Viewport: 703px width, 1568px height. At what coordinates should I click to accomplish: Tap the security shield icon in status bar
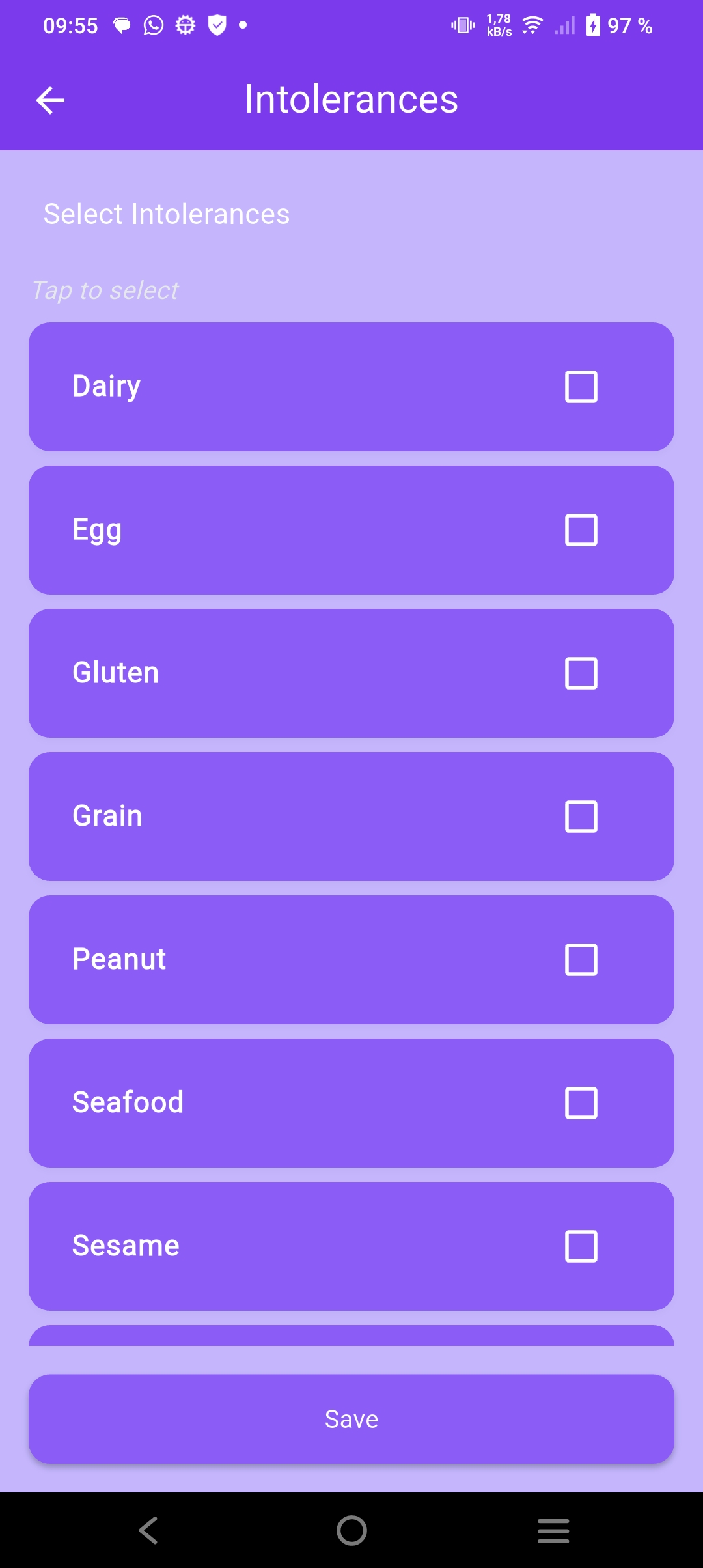click(x=216, y=25)
